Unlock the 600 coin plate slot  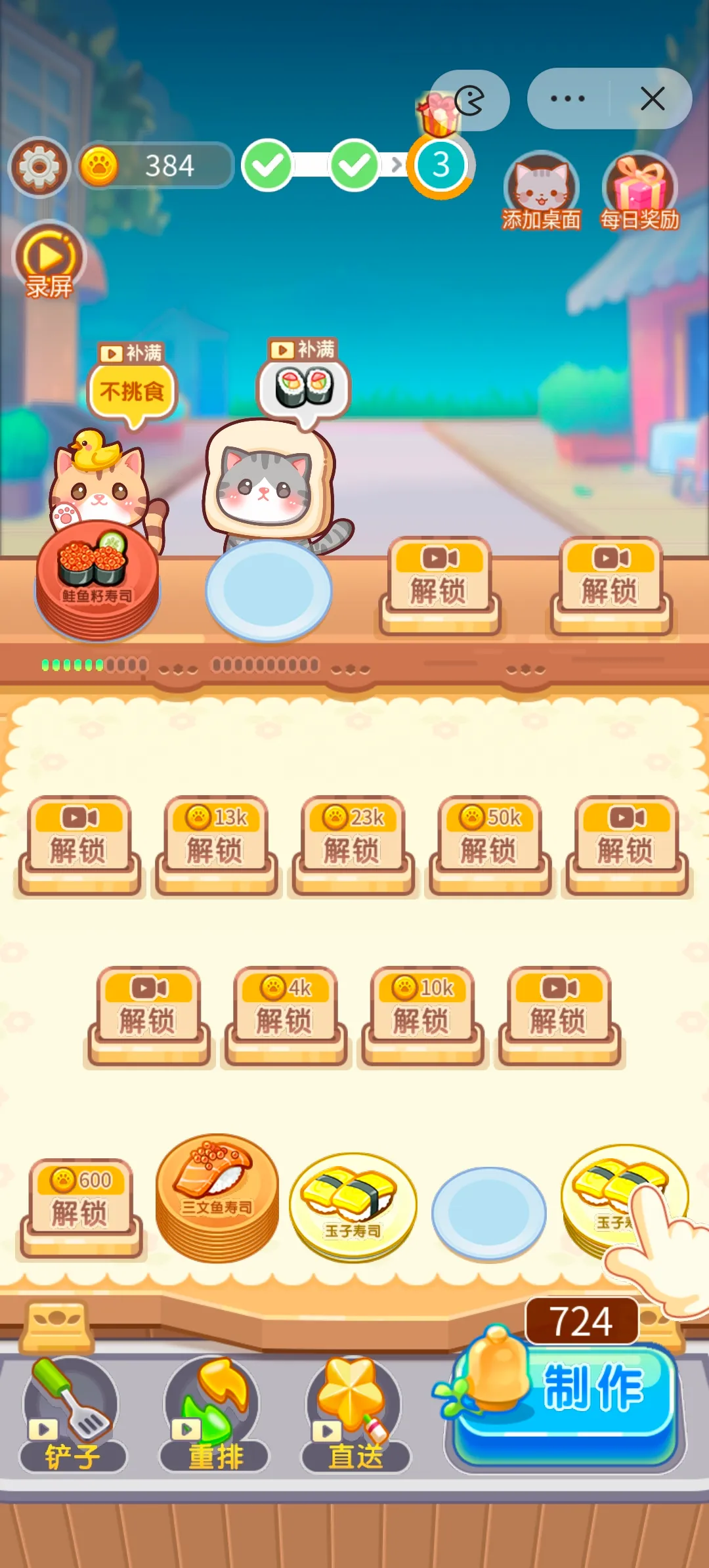tap(80, 1207)
